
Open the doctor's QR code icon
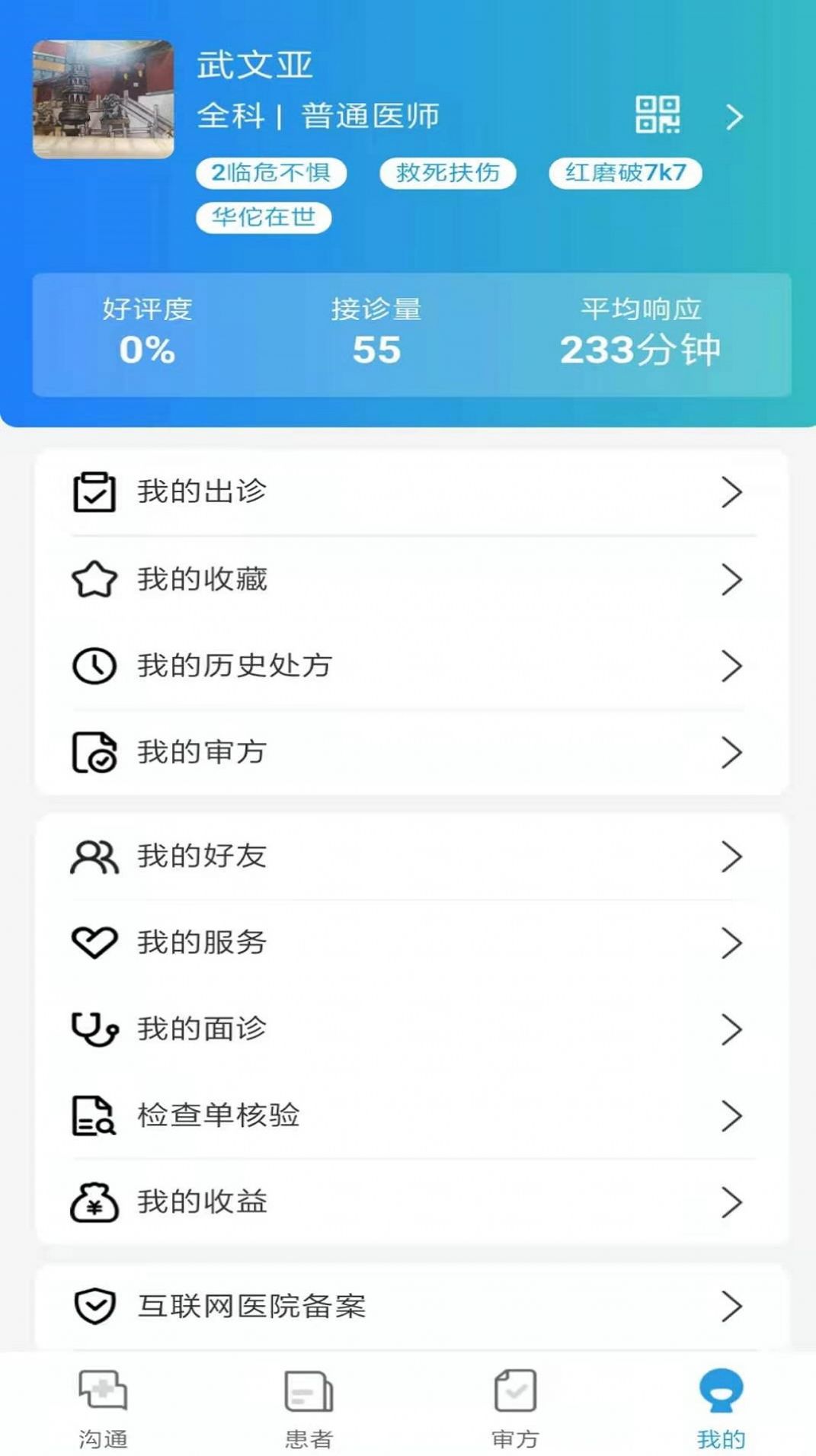[658, 115]
